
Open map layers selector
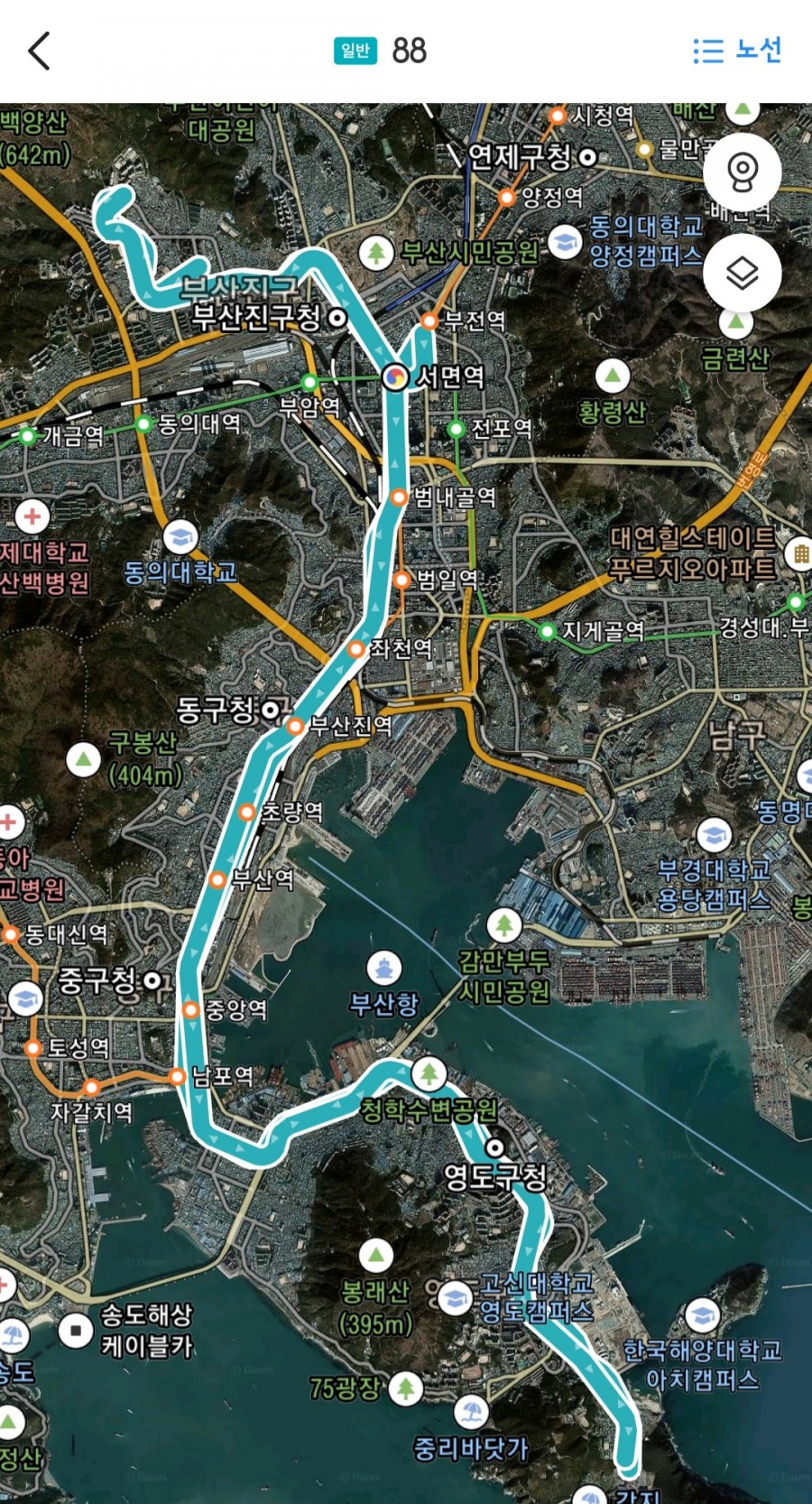point(742,273)
